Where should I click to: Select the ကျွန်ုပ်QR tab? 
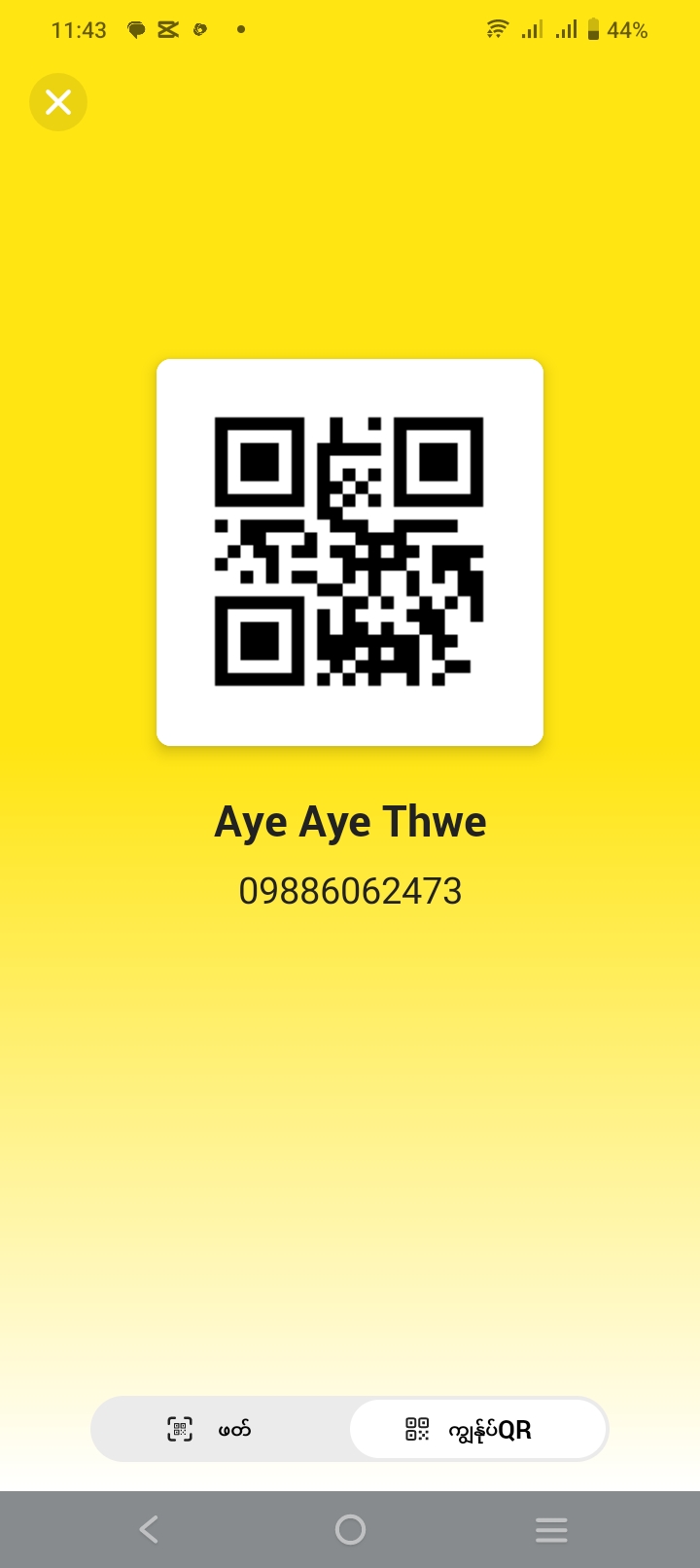478,1429
